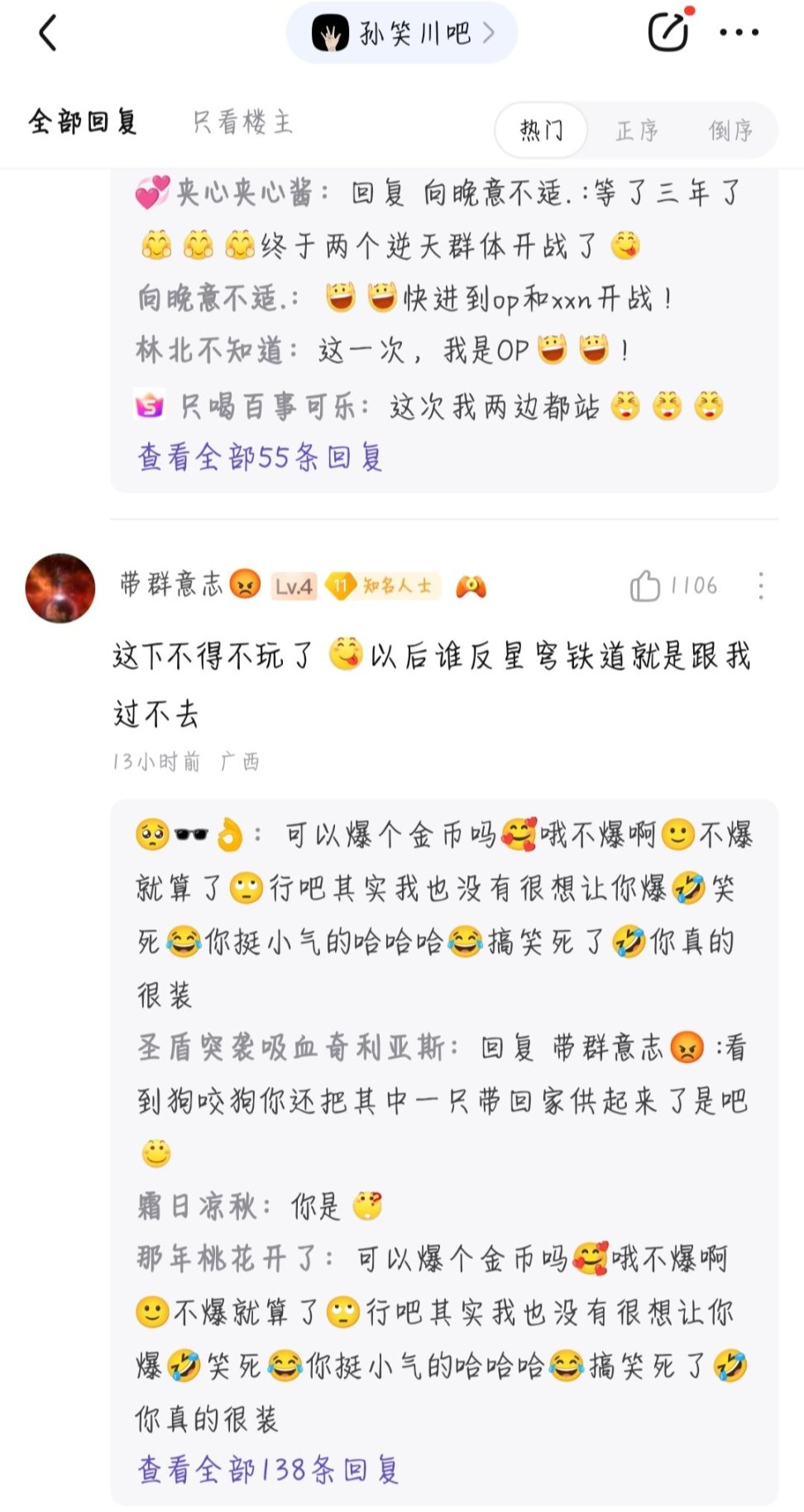The height and width of the screenshot is (1512, 804).
Task: Open the 孙笑川吧 forum chip
Action: coord(402,34)
